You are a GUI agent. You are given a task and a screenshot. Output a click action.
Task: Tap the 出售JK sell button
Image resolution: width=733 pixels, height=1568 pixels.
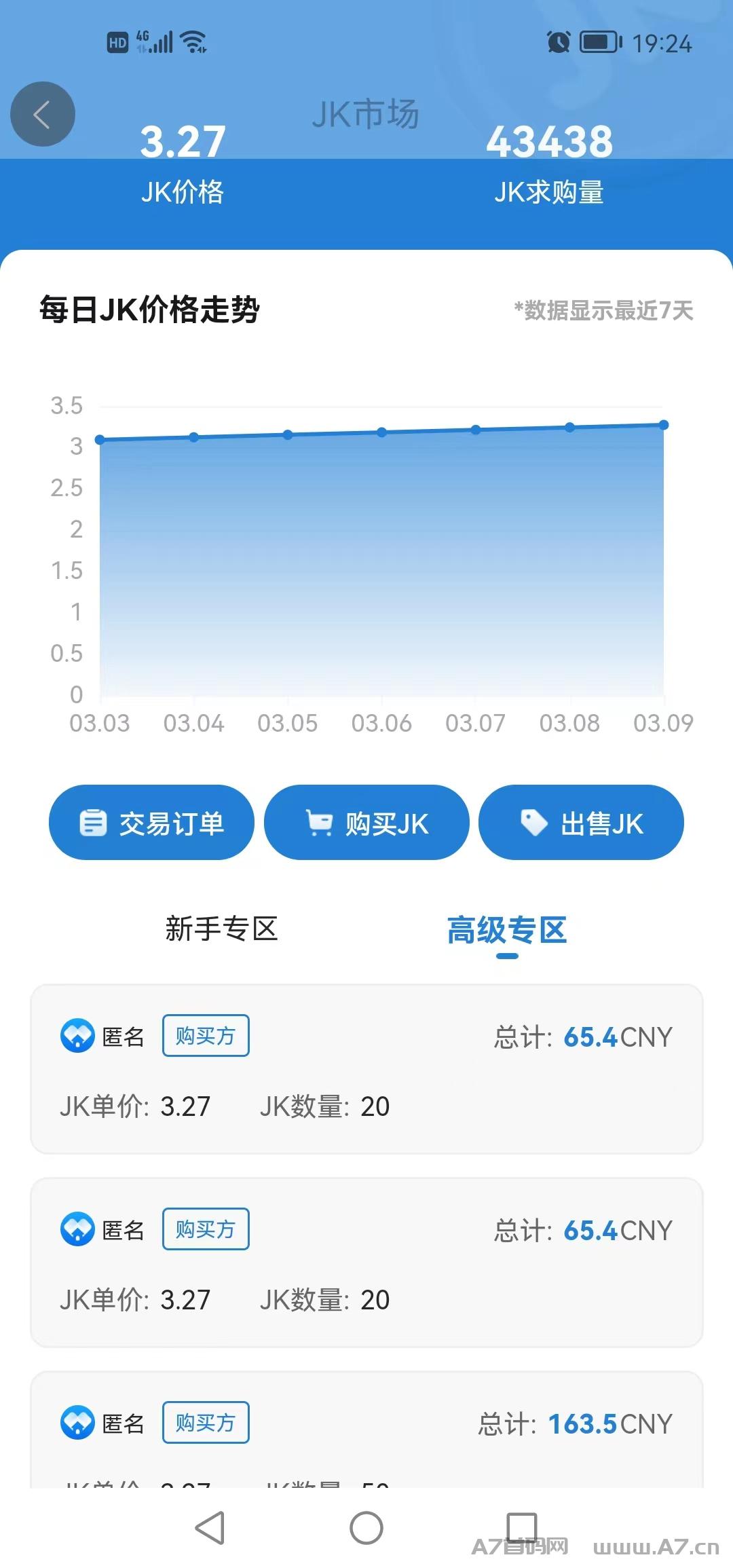[x=581, y=823]
